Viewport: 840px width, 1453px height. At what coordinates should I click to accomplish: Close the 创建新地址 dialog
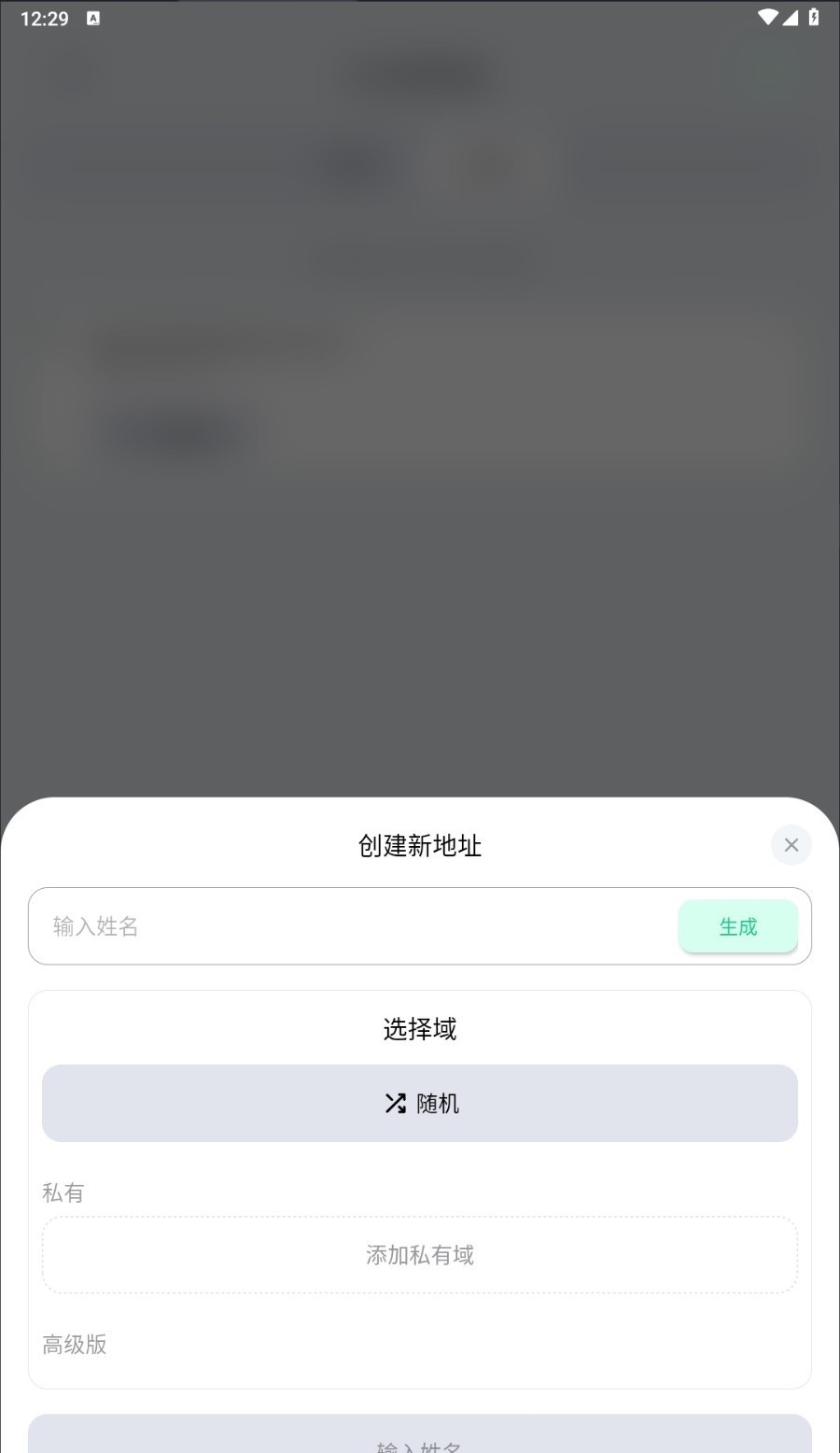tap(791, 845)
